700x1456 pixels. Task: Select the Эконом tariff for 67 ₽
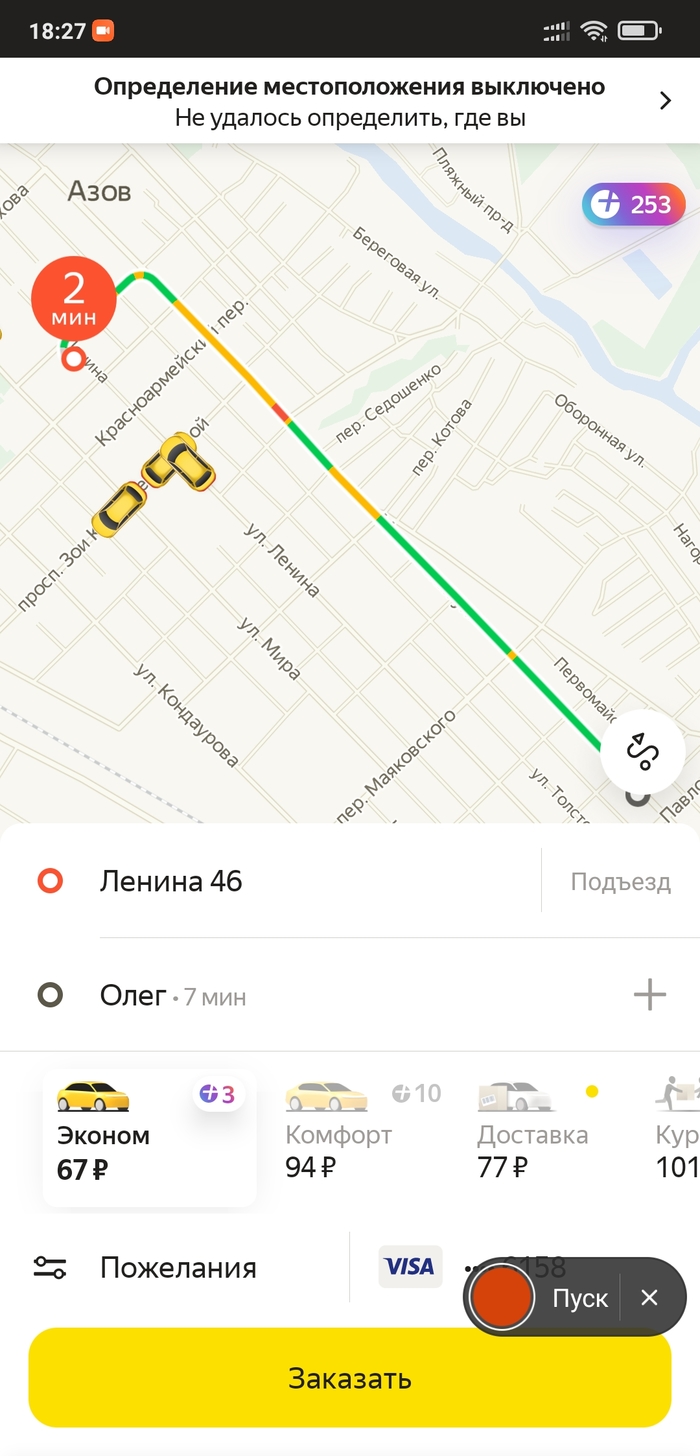tap(149, 1138)
